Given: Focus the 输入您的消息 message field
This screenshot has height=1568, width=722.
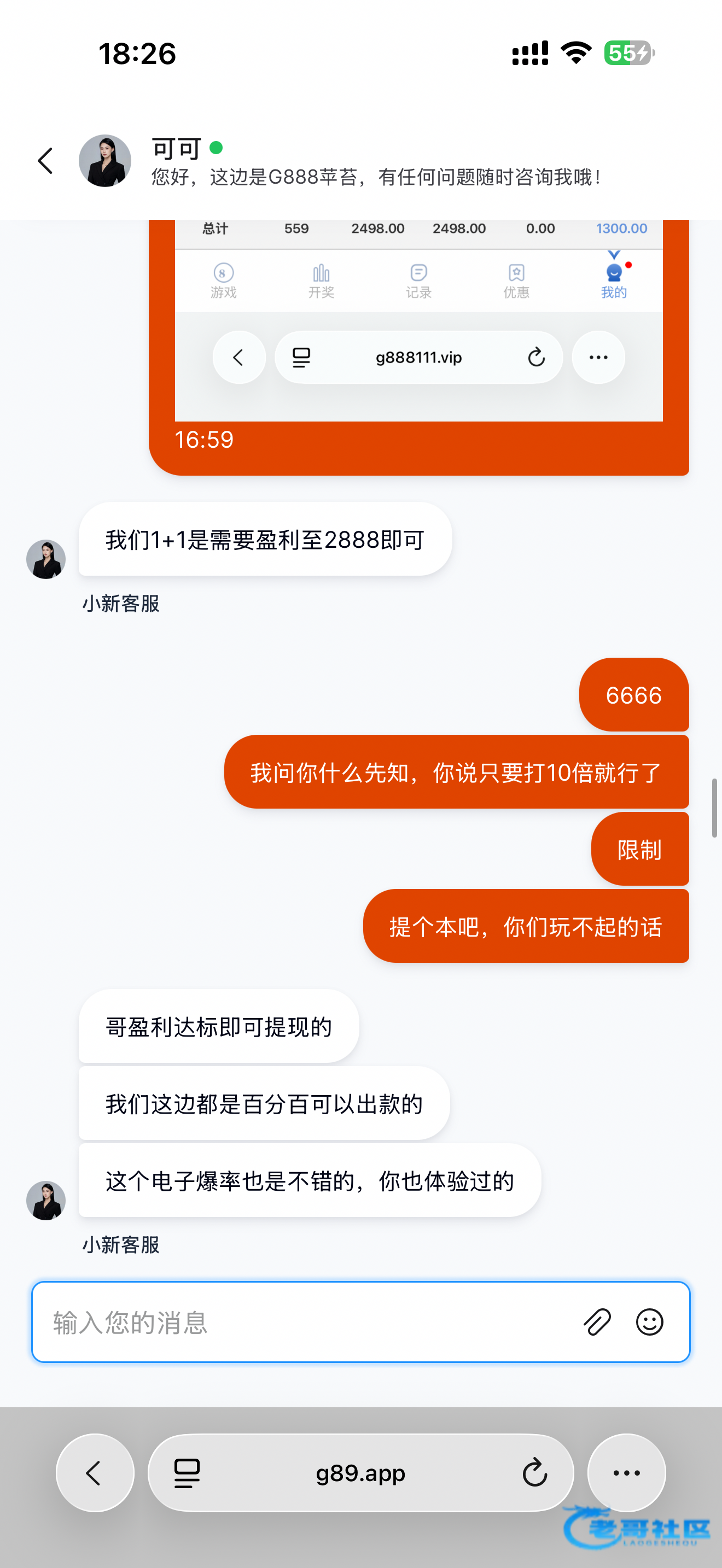Looking at the screenshot, I should click(304, 1322).
